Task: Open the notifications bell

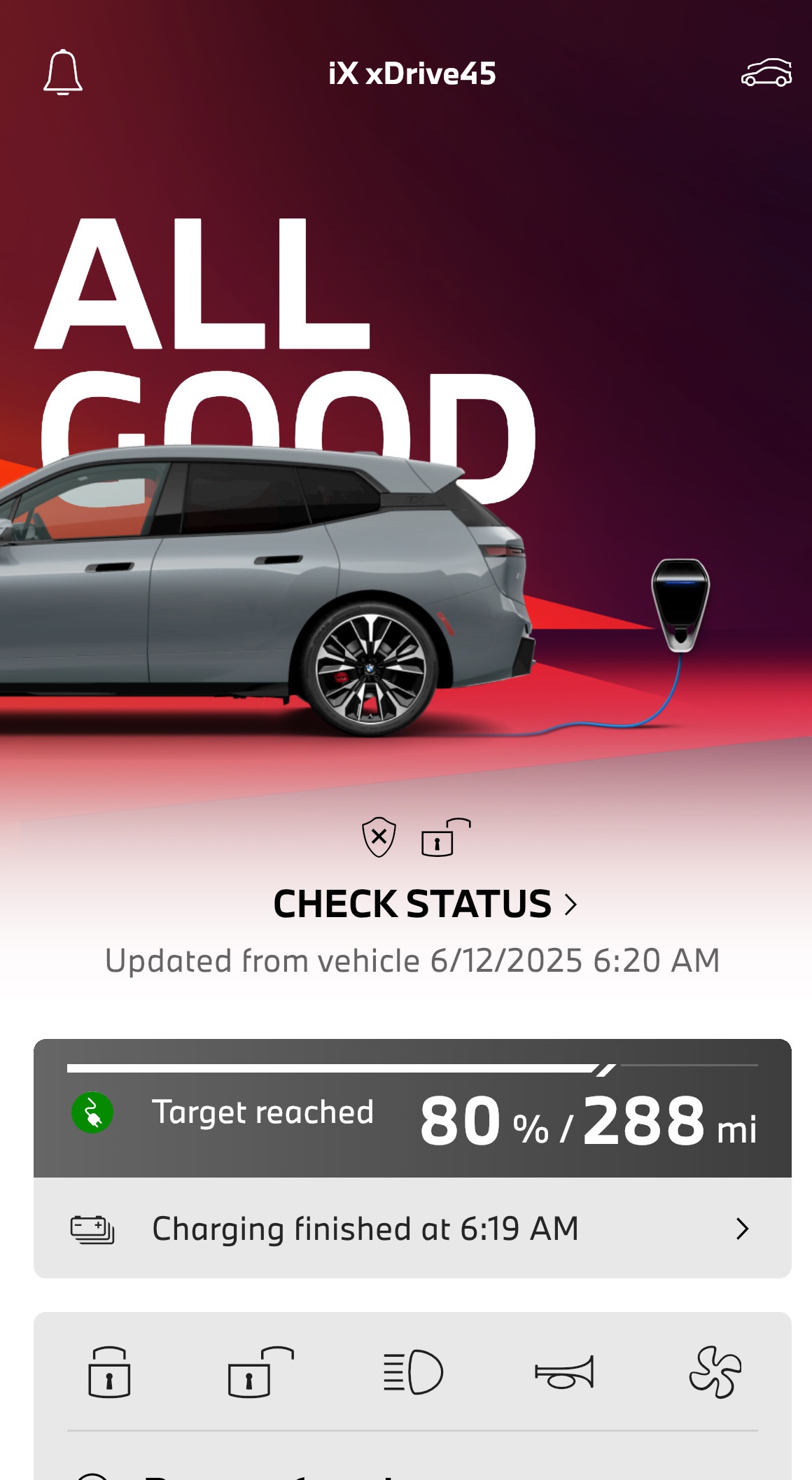Action: 63,72
